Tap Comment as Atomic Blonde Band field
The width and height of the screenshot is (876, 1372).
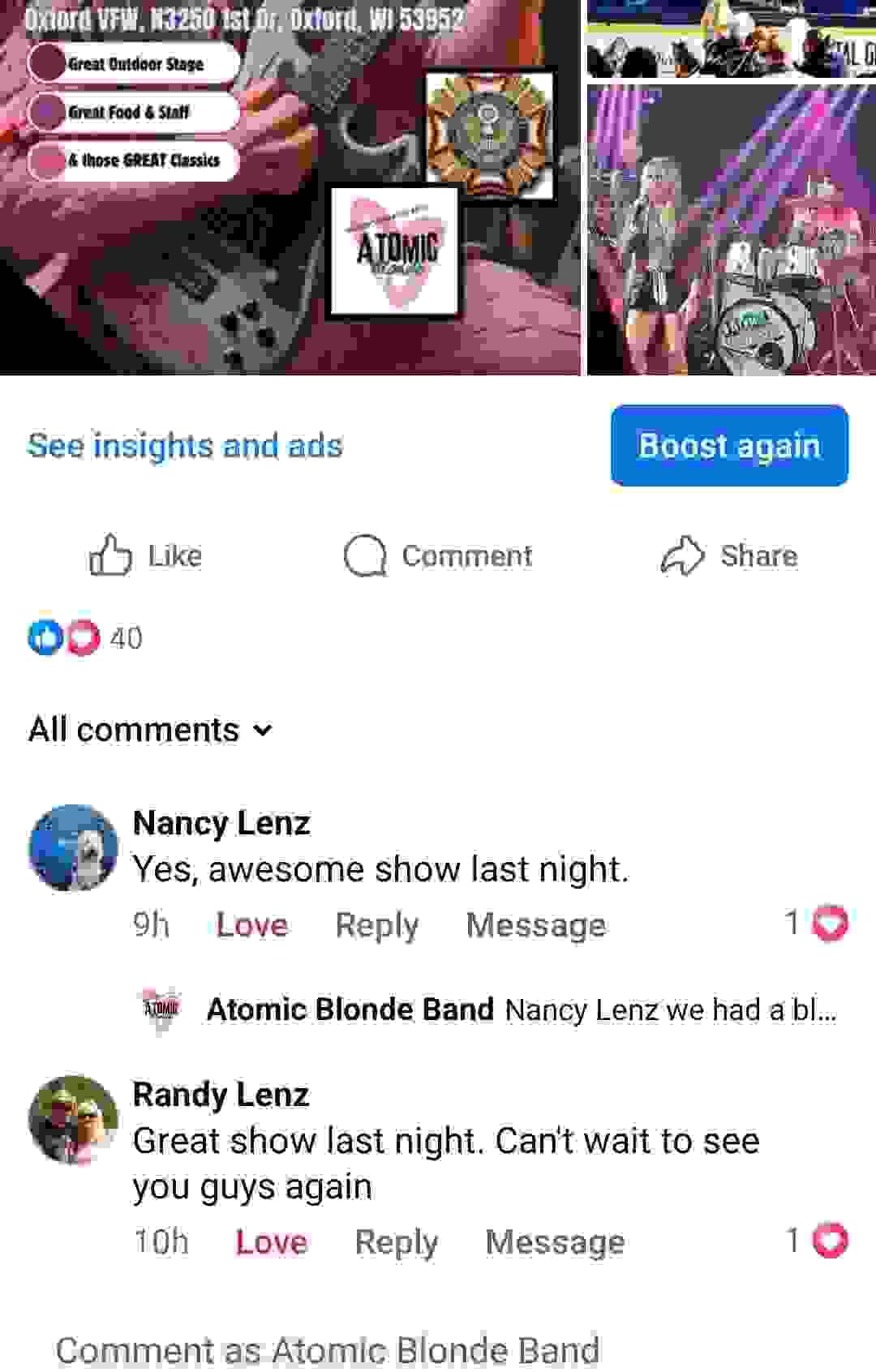click(x=328, y=1351)
